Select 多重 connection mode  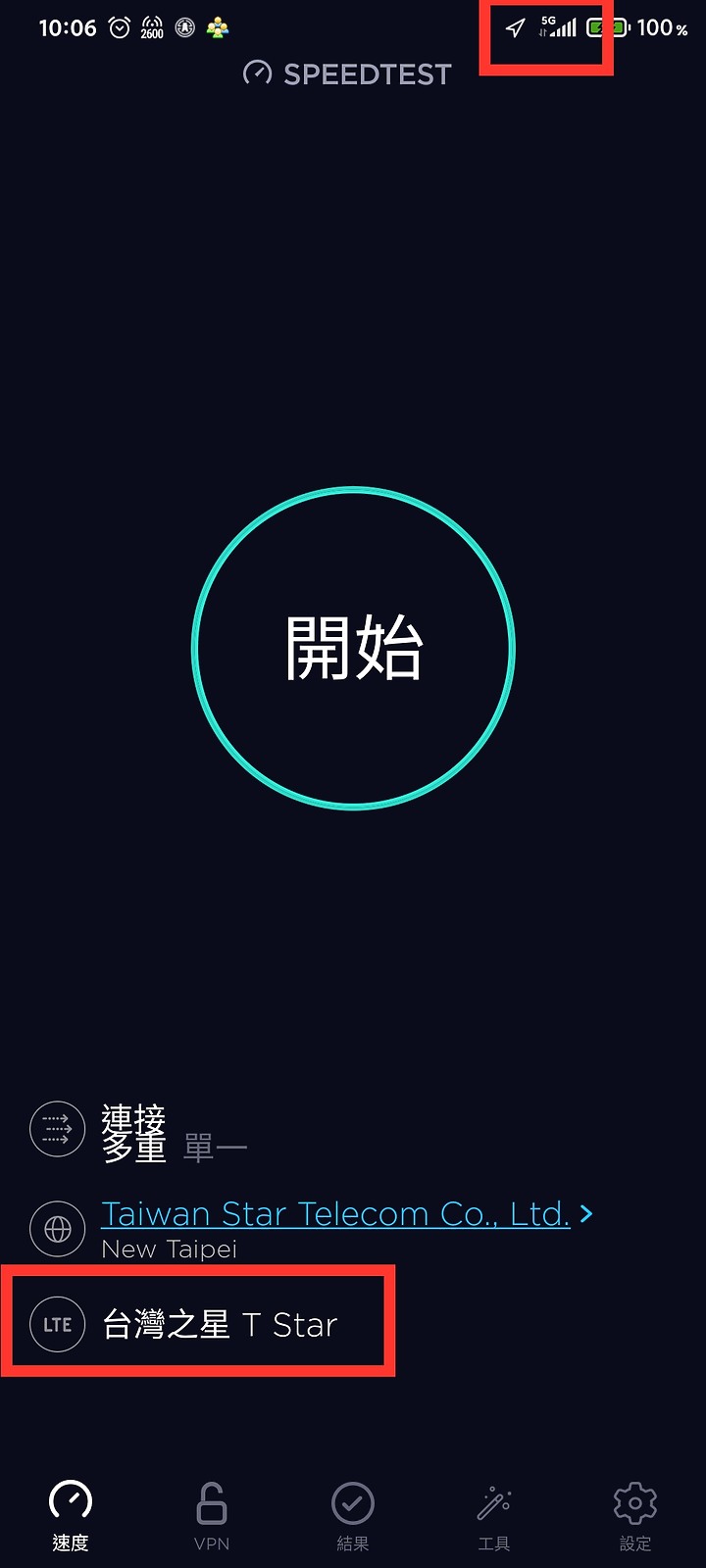pyautogui.click(x=133, y=1149)
